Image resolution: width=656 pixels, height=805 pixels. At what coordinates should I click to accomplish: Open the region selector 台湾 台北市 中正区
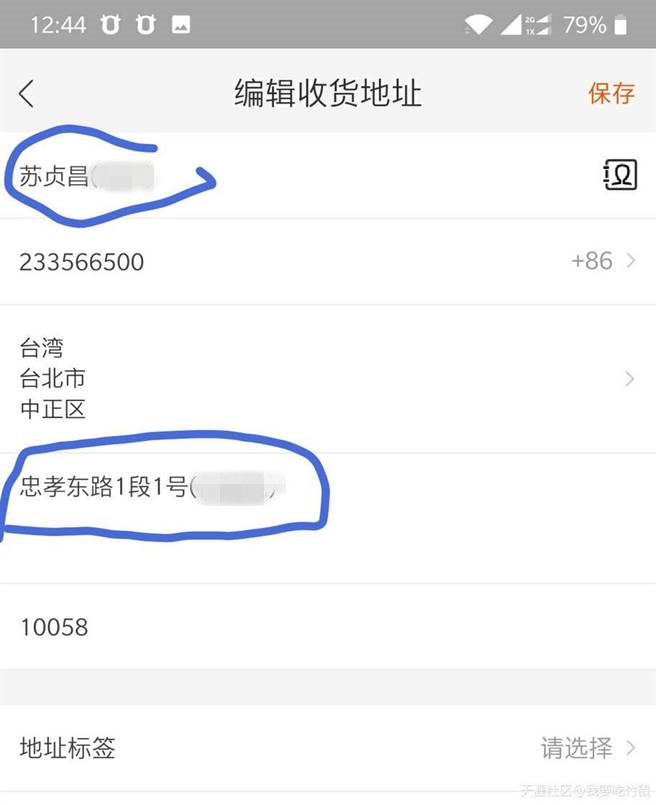click(320, 378)
